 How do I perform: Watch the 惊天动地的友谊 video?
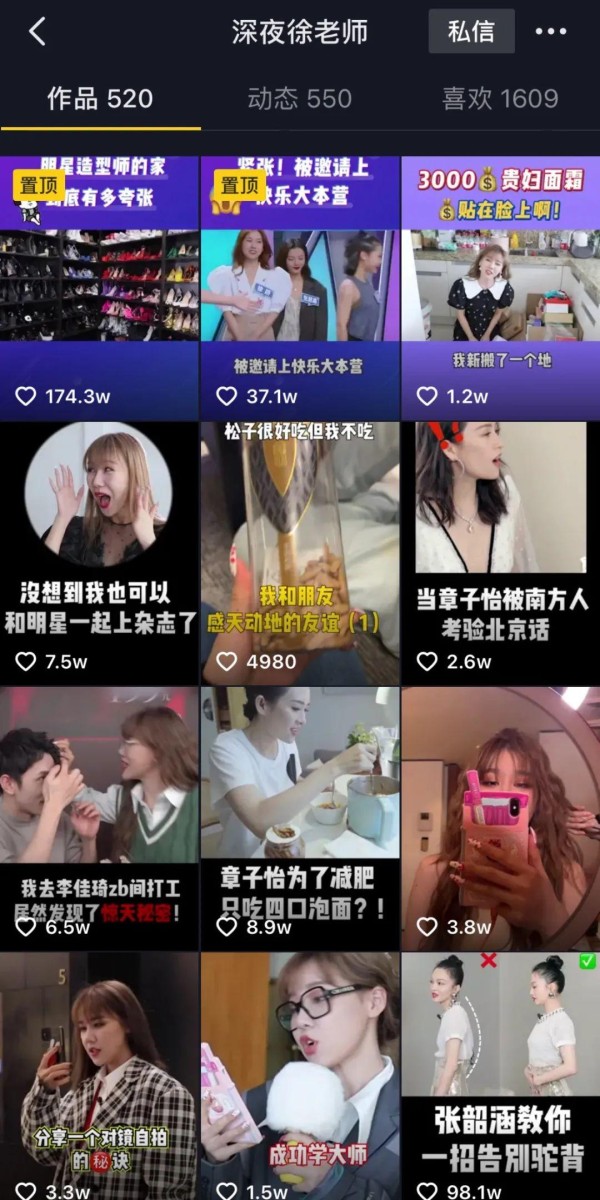300,553
